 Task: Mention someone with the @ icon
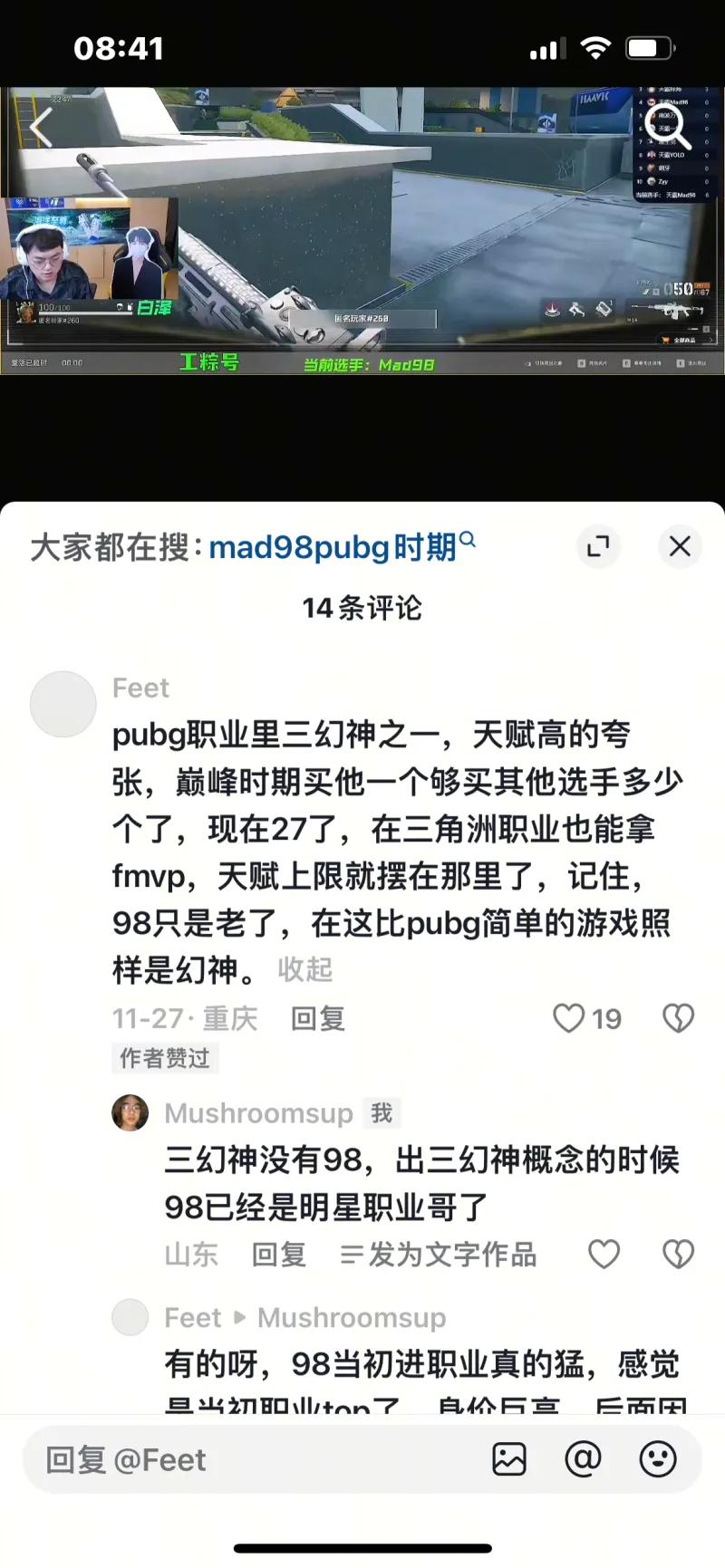pos(583,1459)
